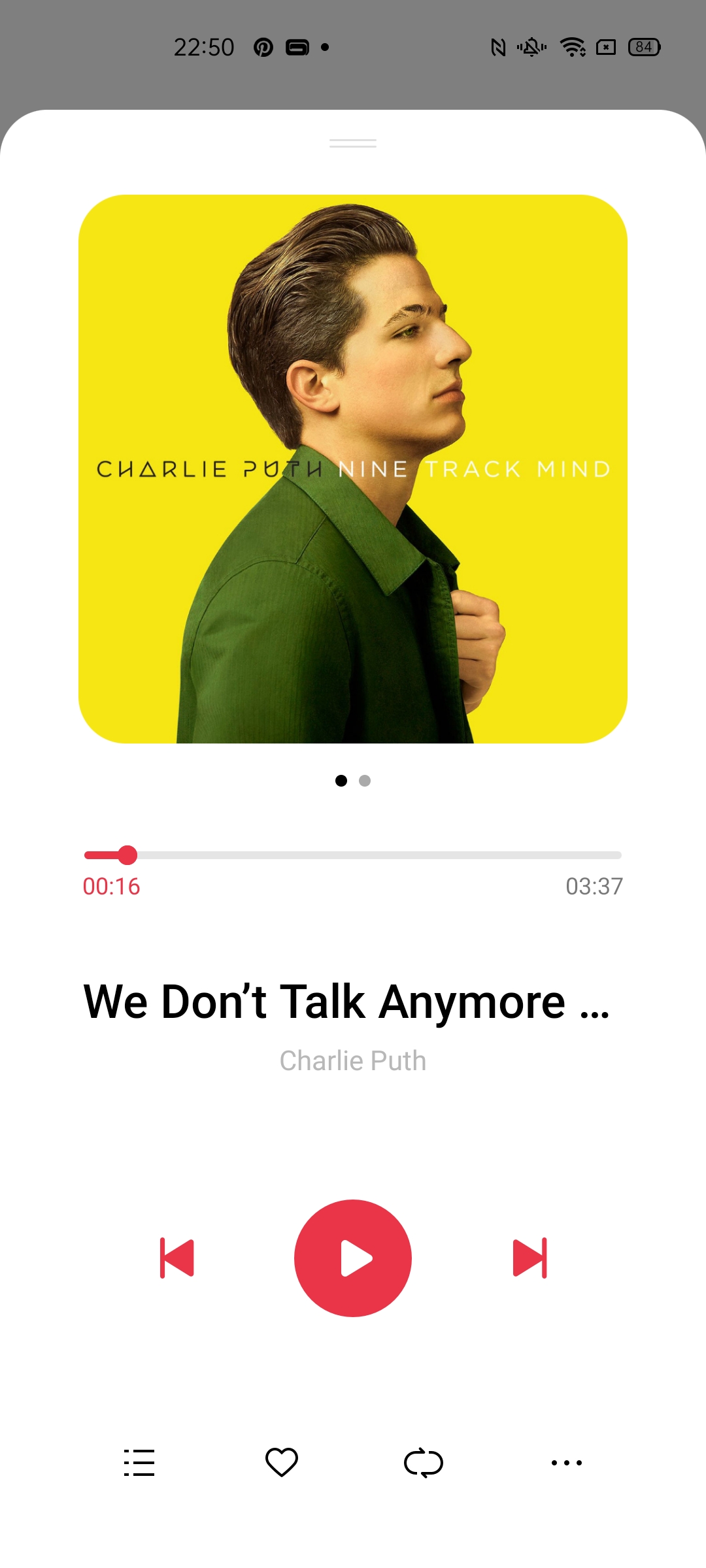Skip to the previous track

pos(176,1258)
